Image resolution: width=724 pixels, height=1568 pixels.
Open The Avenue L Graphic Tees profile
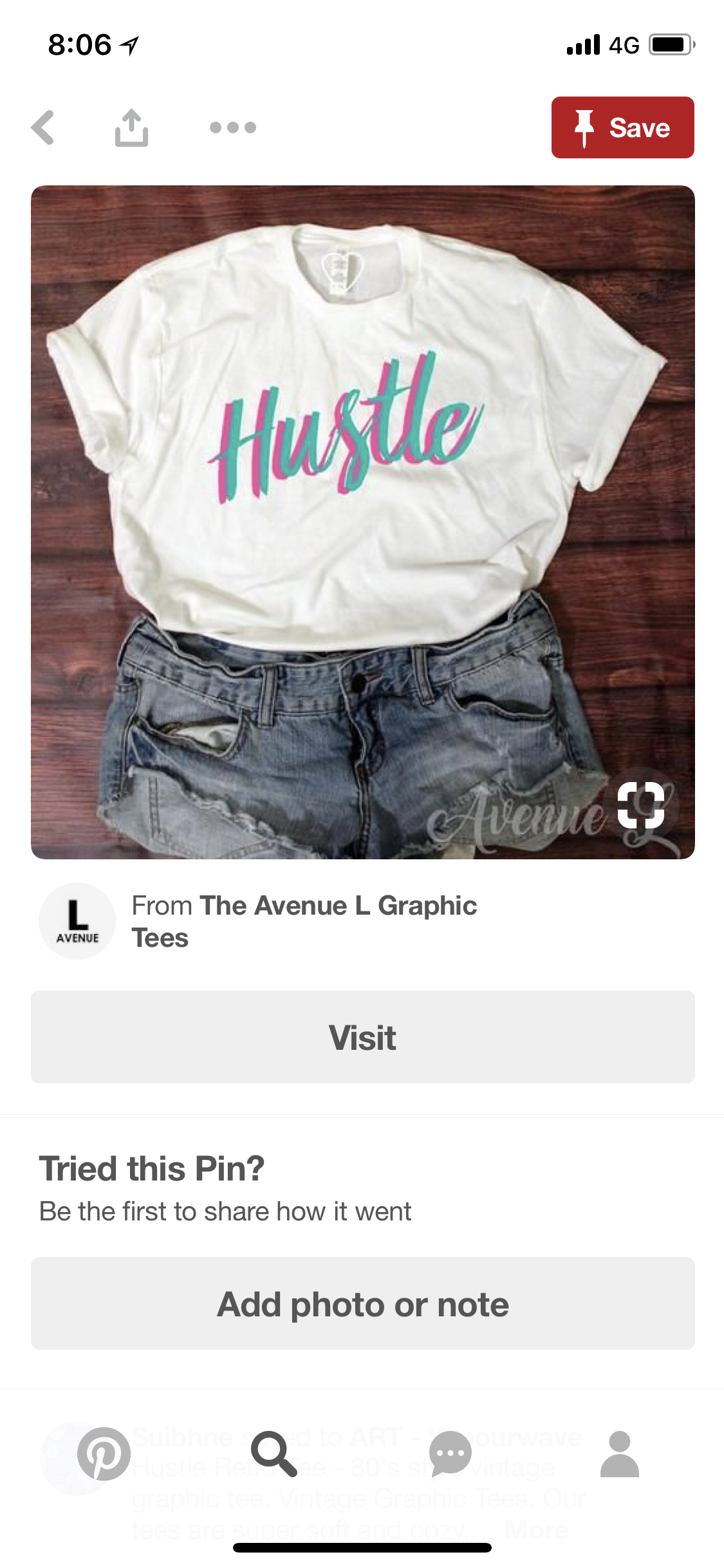(302, 921)
